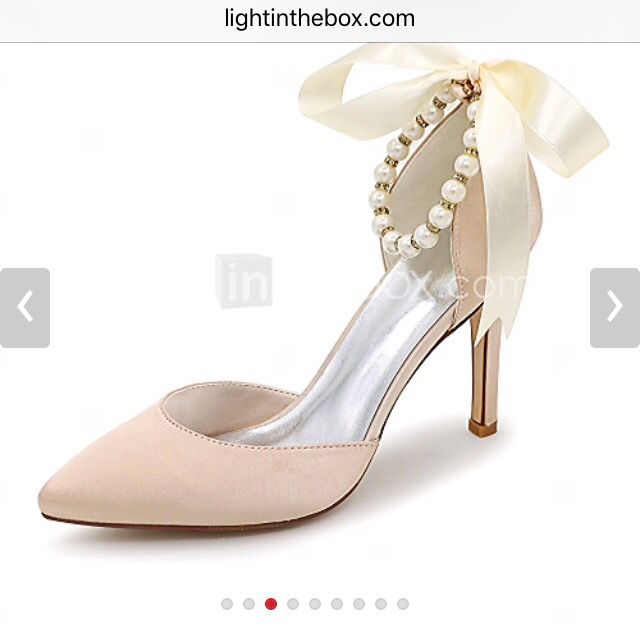Jump to the last image dot
This screenshot has width=640, height=633.
coord(403,604)
